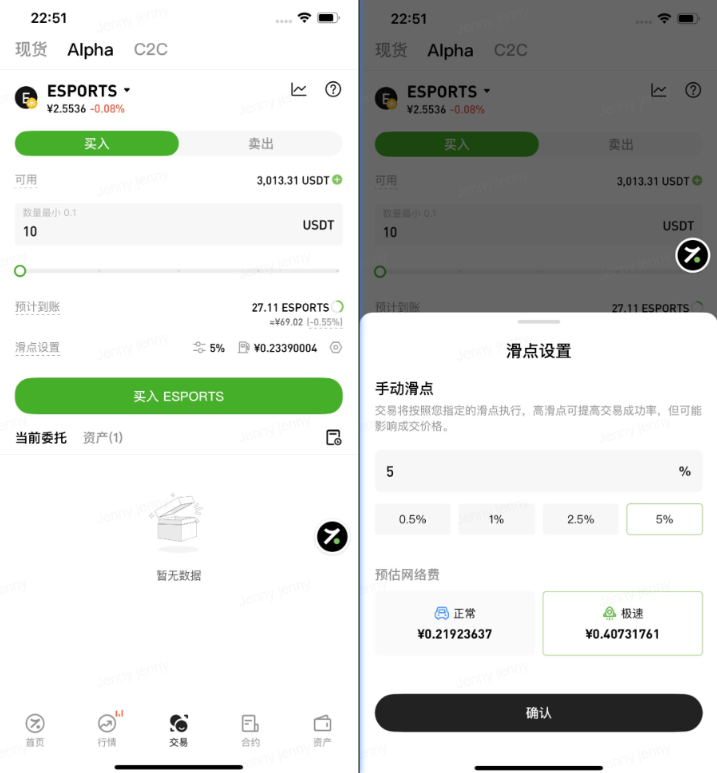This screenshot has width=717, height=773.
Task: Choose the 2.5% slippage chip
Action: 580,519
